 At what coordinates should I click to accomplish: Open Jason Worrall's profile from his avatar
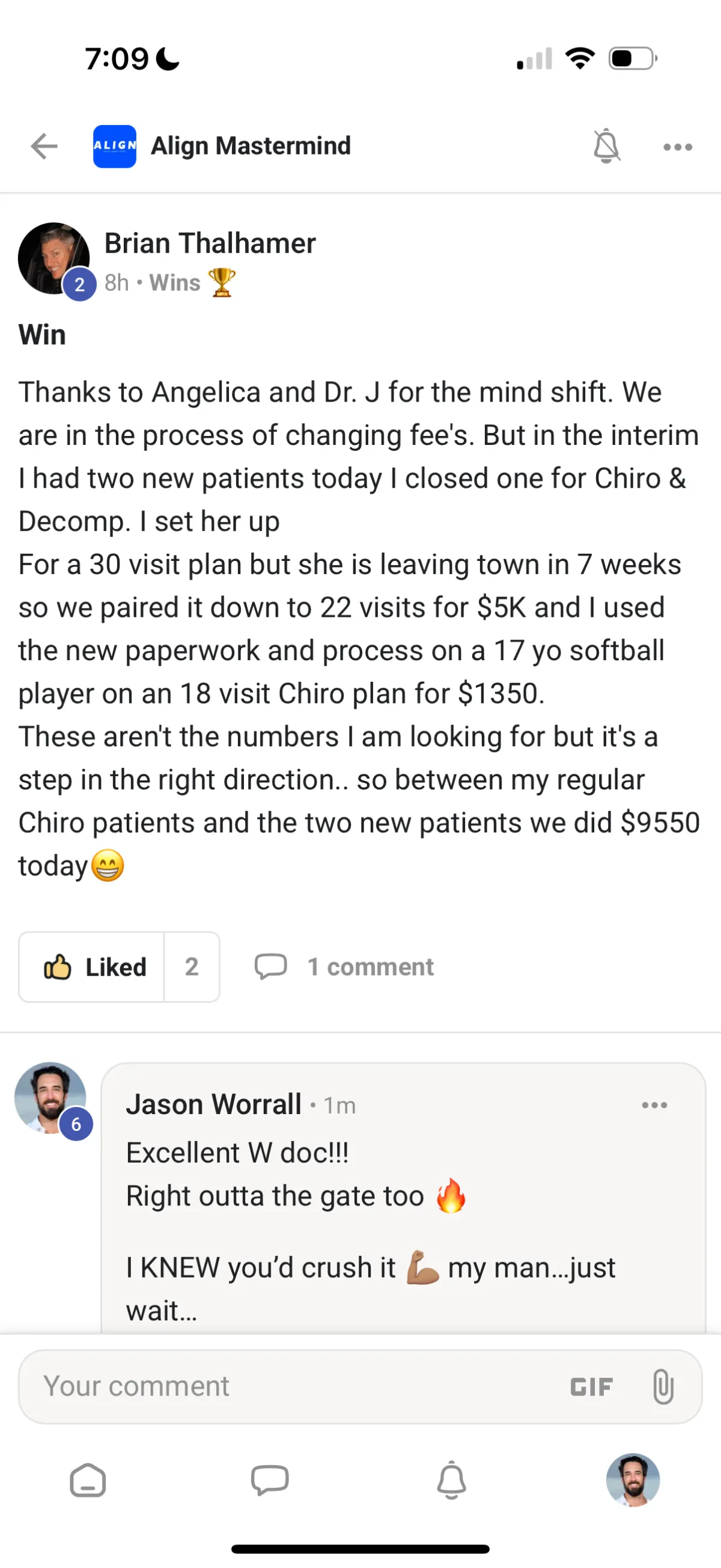pos(50,1098)
